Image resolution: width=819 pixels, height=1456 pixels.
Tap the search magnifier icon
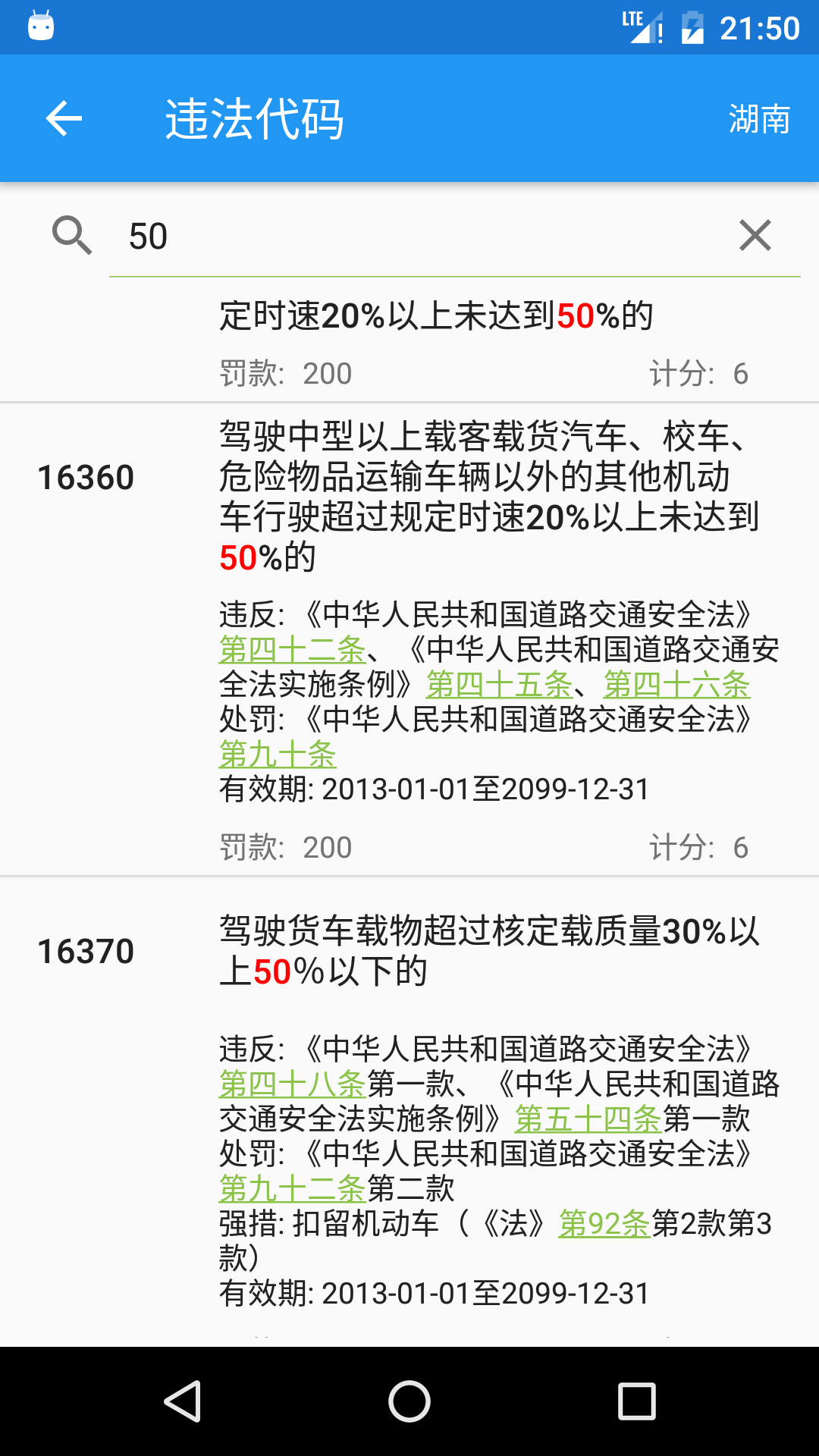coord(72,236)
